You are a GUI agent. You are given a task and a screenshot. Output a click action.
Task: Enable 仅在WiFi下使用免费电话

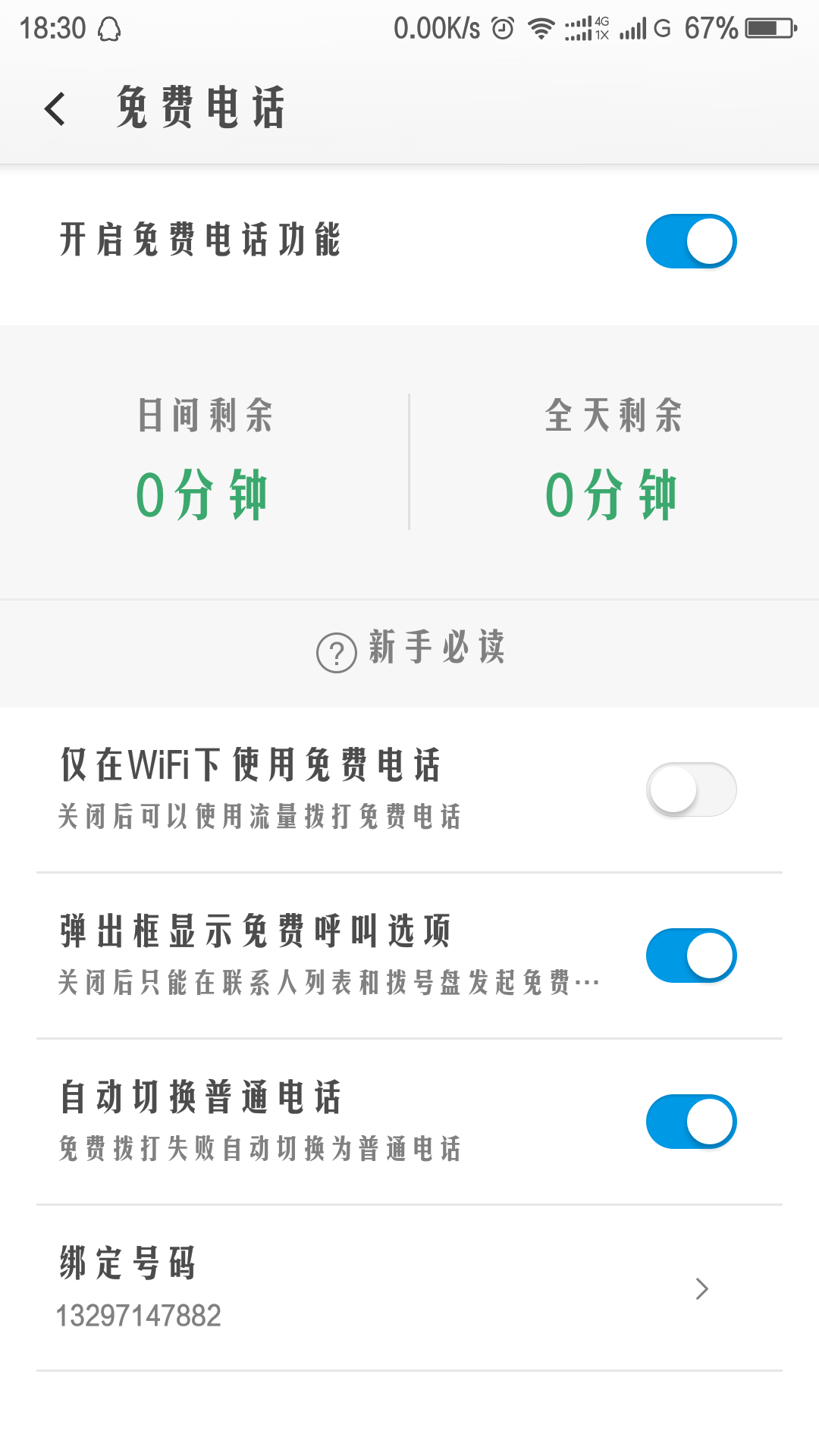690,789
